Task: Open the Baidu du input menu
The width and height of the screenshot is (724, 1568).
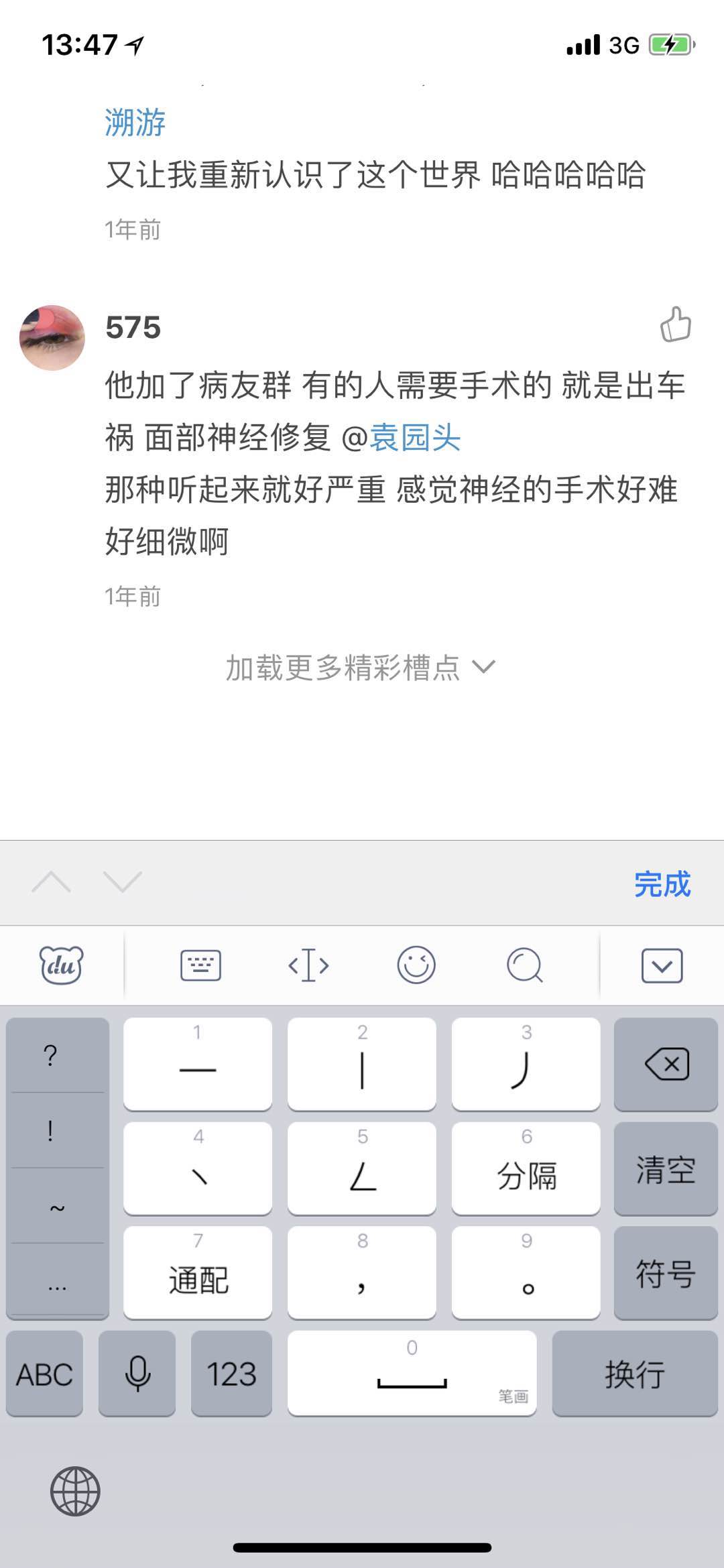Action: 62,965
